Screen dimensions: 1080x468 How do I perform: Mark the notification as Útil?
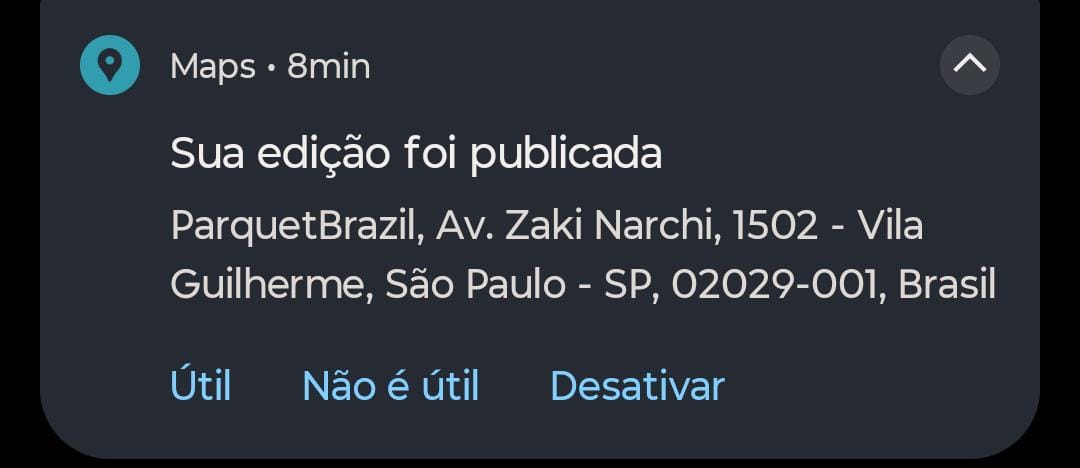pos(201,386)
